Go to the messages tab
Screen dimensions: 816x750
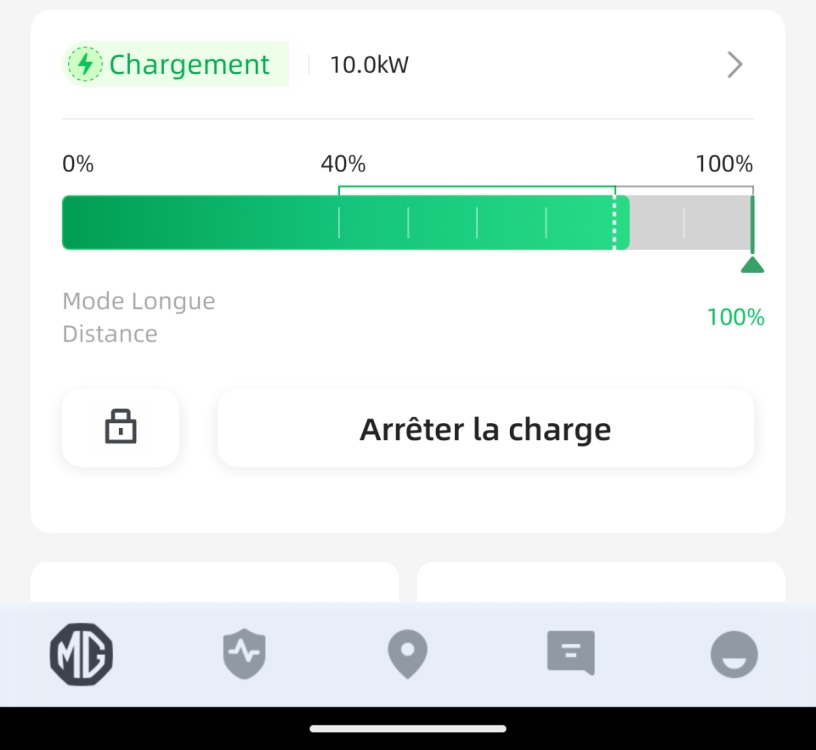tap(571, 654)
